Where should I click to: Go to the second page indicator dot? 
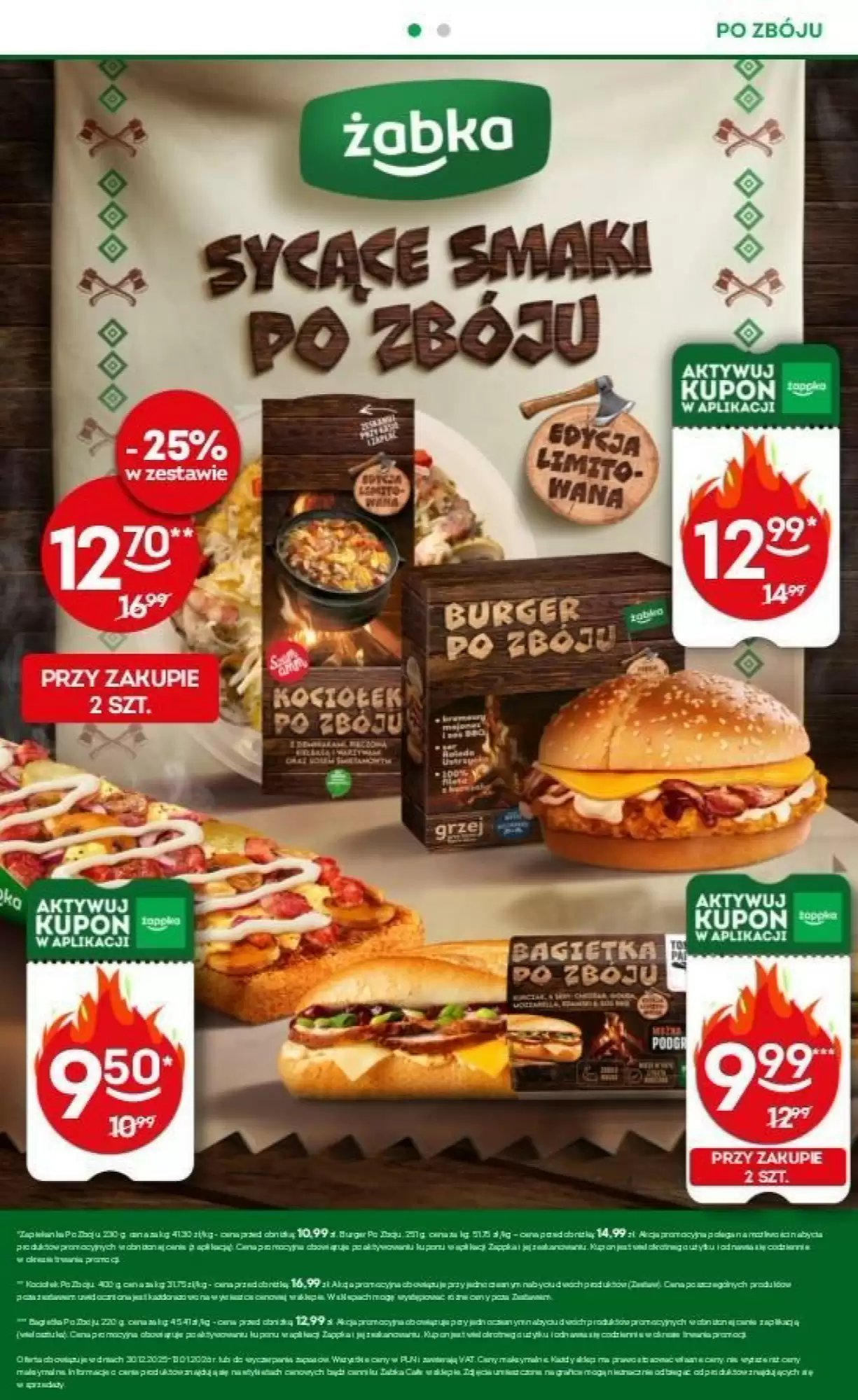coord(443,30)
